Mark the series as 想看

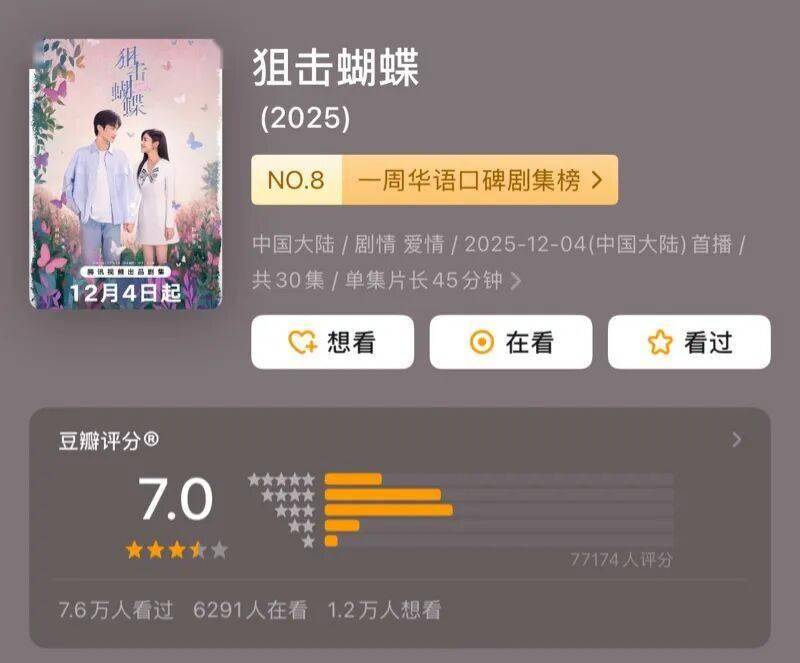332,342
